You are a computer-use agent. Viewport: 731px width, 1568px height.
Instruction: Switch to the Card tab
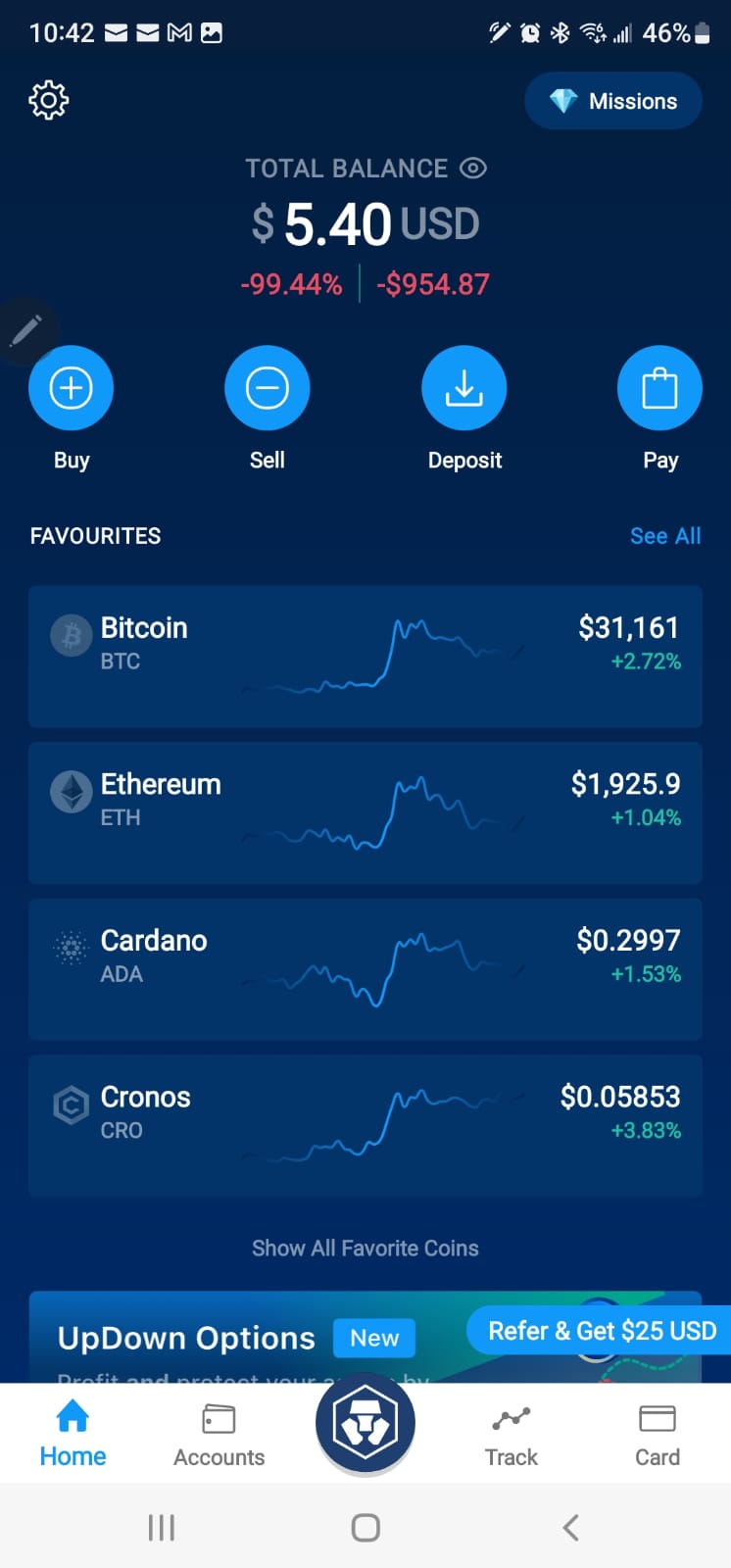pyautogui.click(x=657, y=1435)
